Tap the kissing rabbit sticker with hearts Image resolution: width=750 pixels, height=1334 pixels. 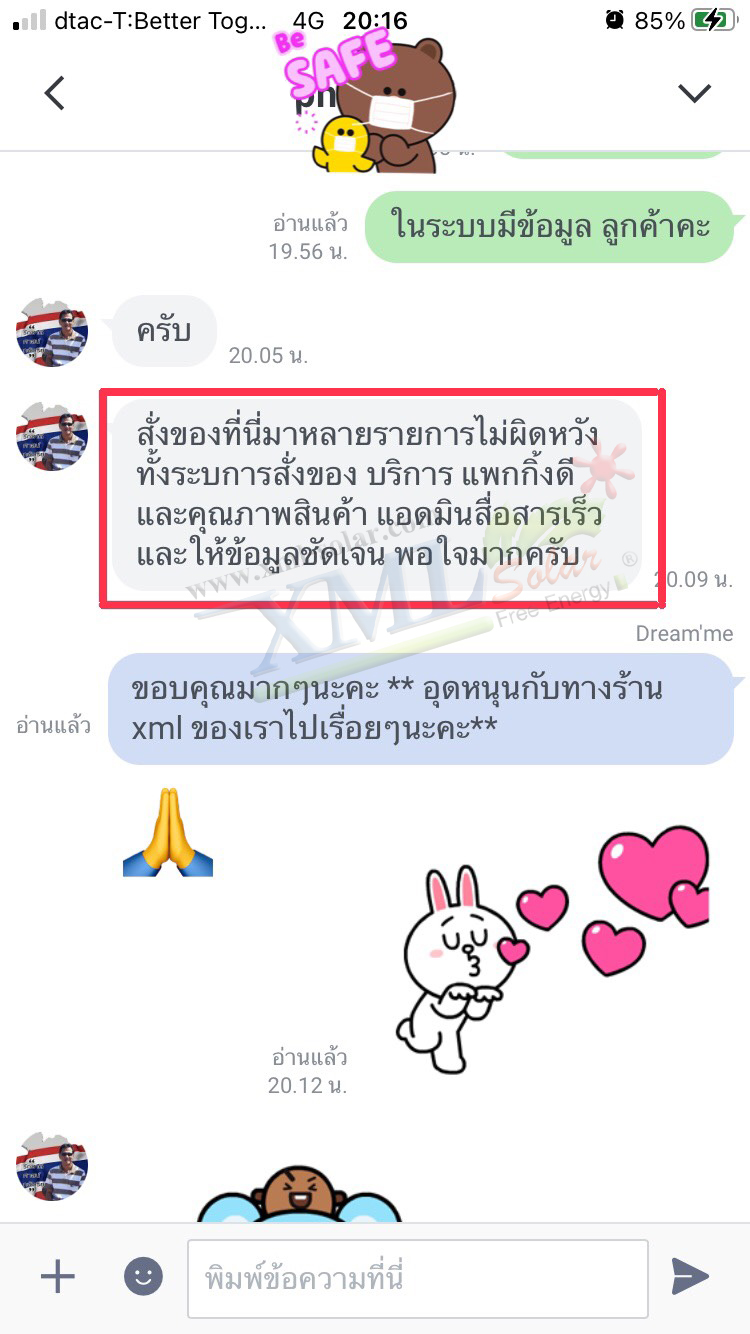tap(550, 940)
